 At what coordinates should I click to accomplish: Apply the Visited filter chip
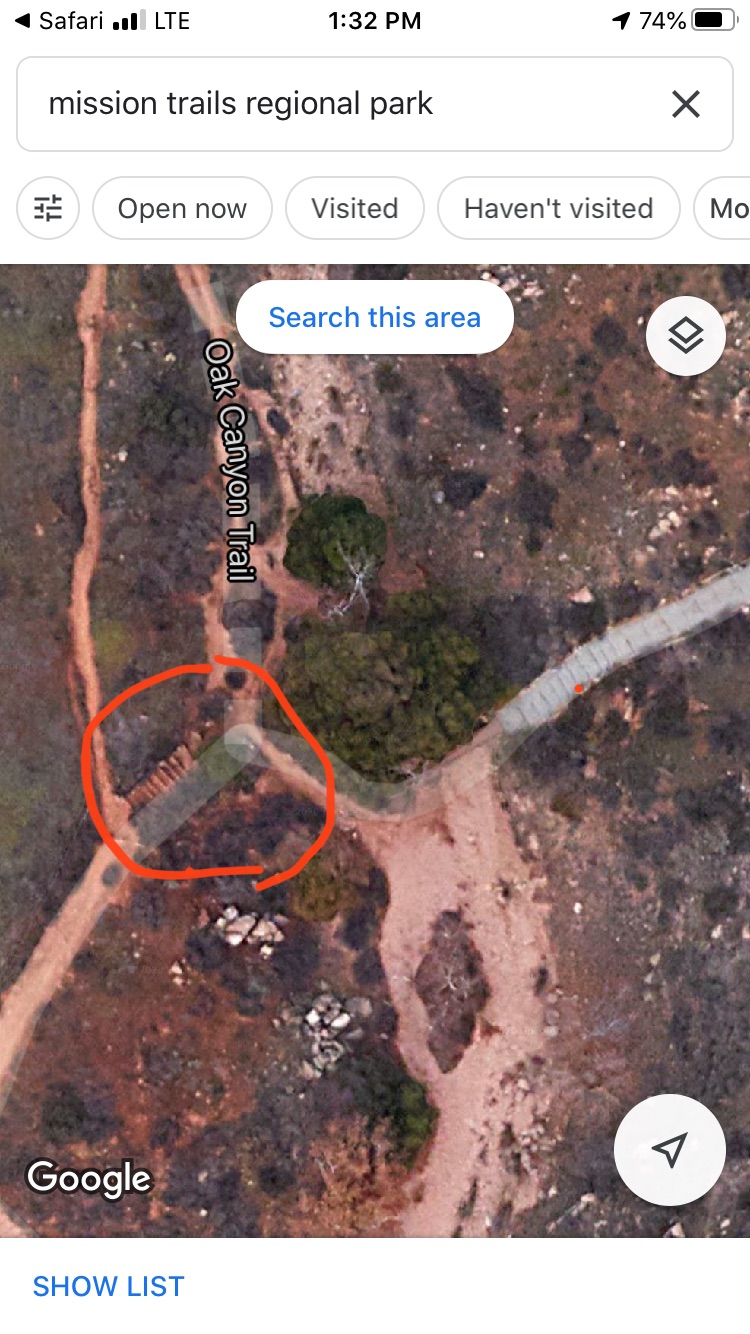point(355,208)
